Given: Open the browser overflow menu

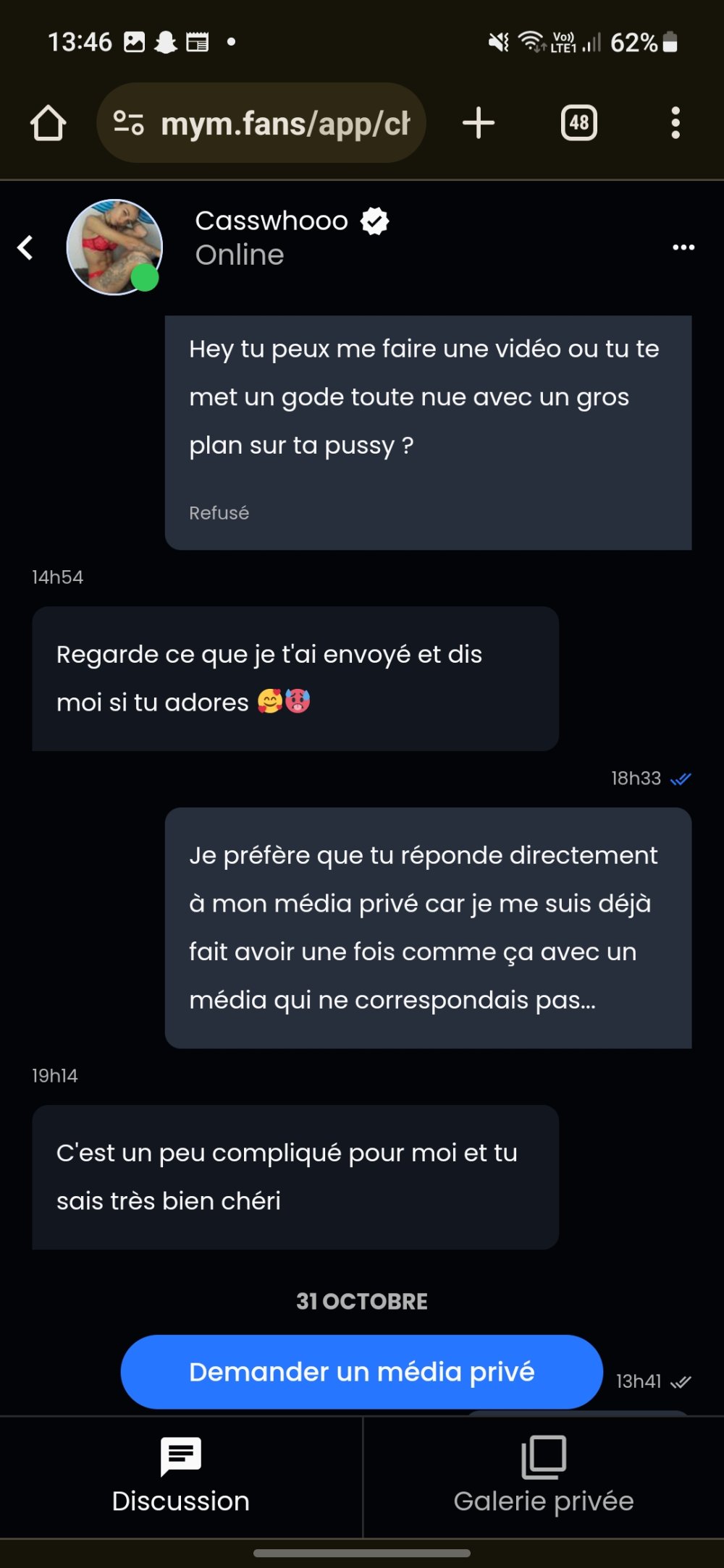Looking at the screenshot, I should 675,123.
